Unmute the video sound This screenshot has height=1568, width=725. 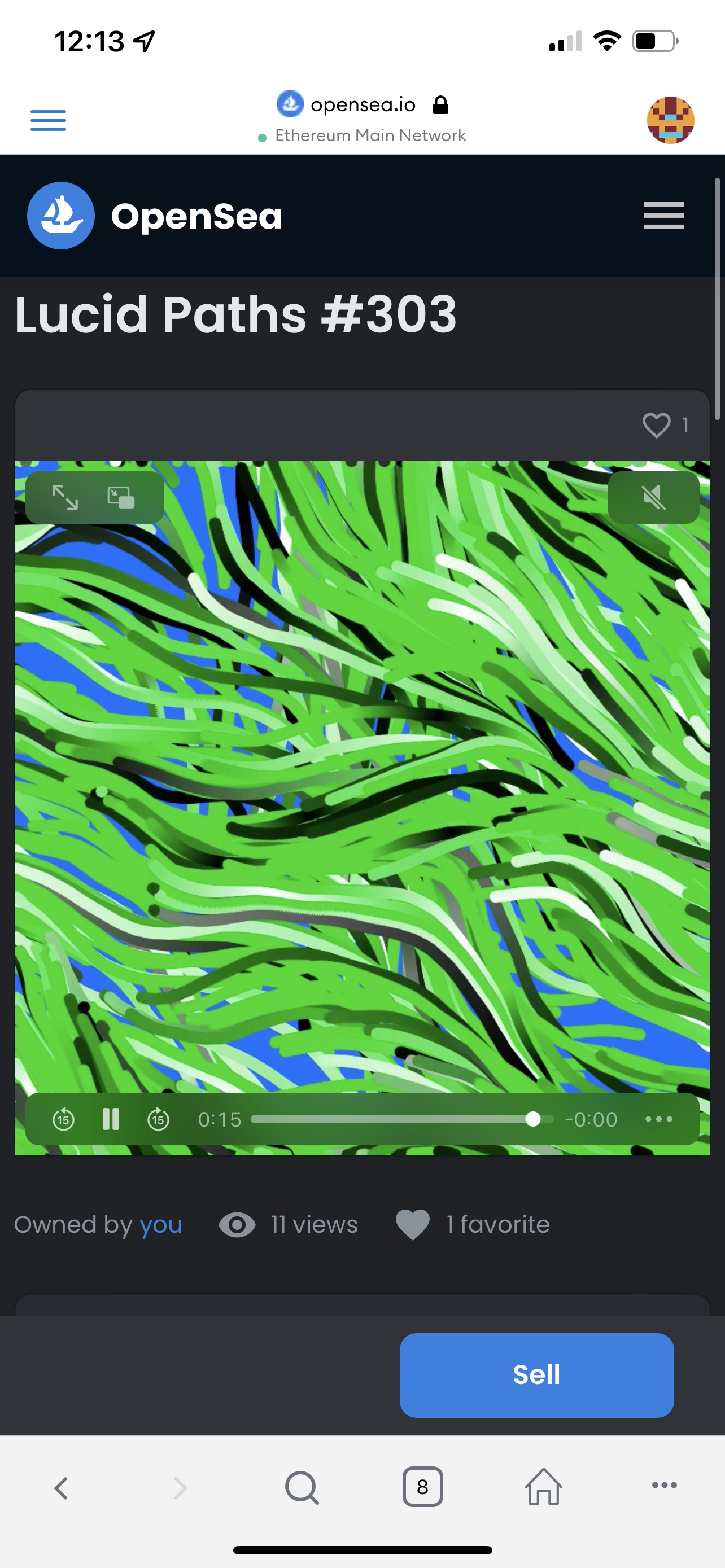(x=654, y=497)
